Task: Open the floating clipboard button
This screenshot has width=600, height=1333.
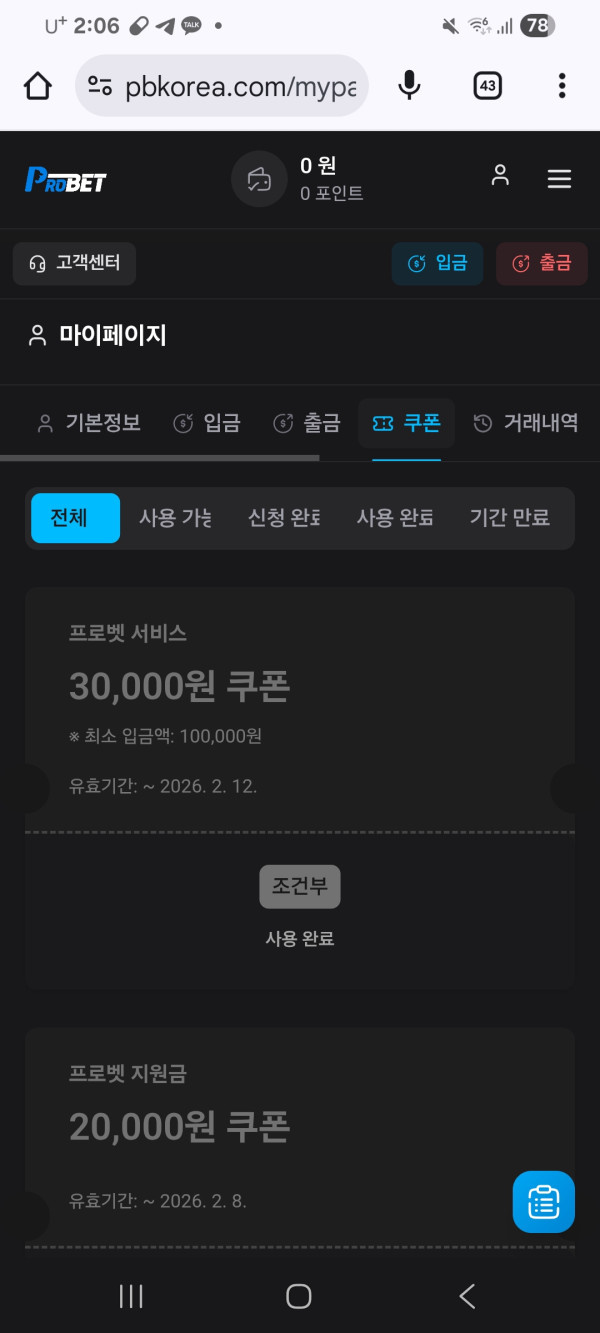Action: point(543,1202)
